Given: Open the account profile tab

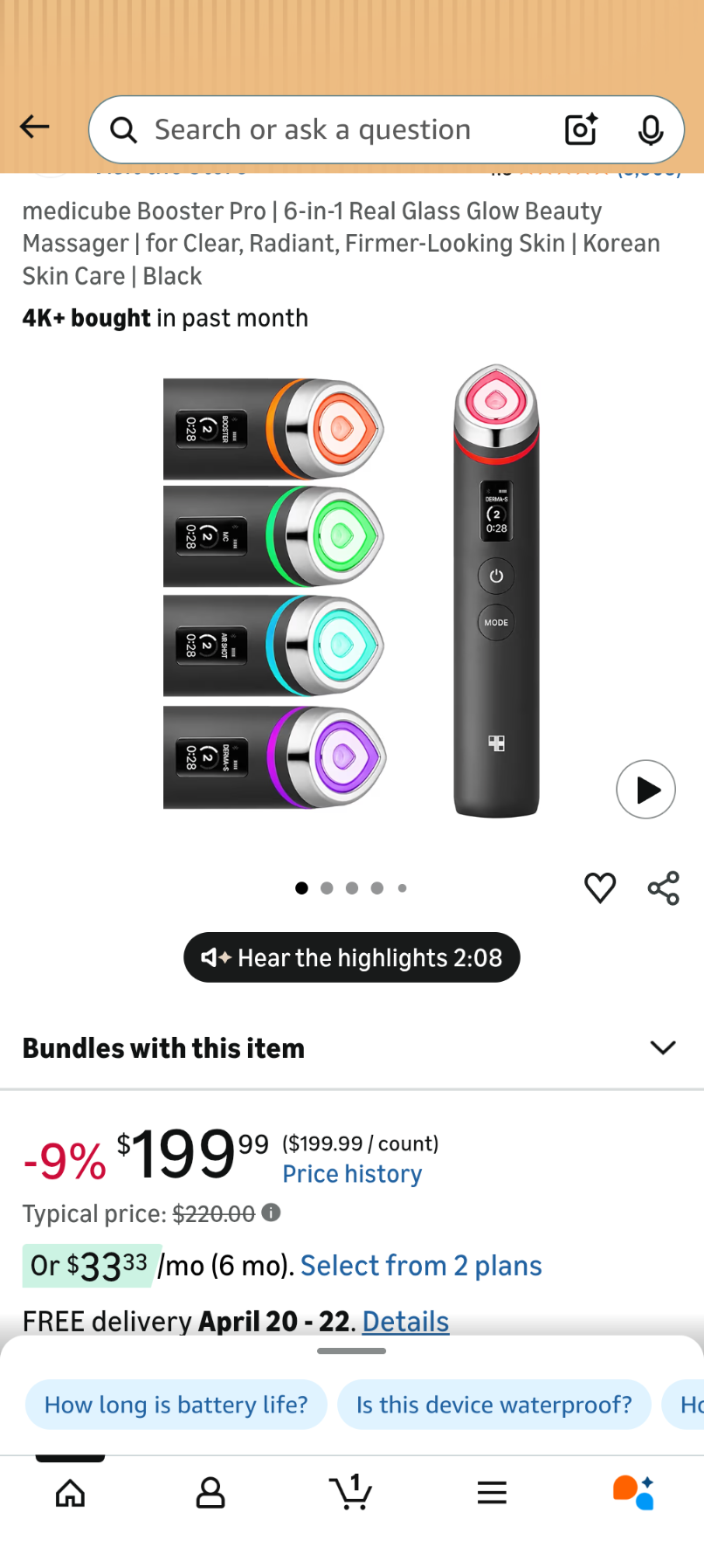Looking at the screenshot, I should click(x=211, y=1493).
